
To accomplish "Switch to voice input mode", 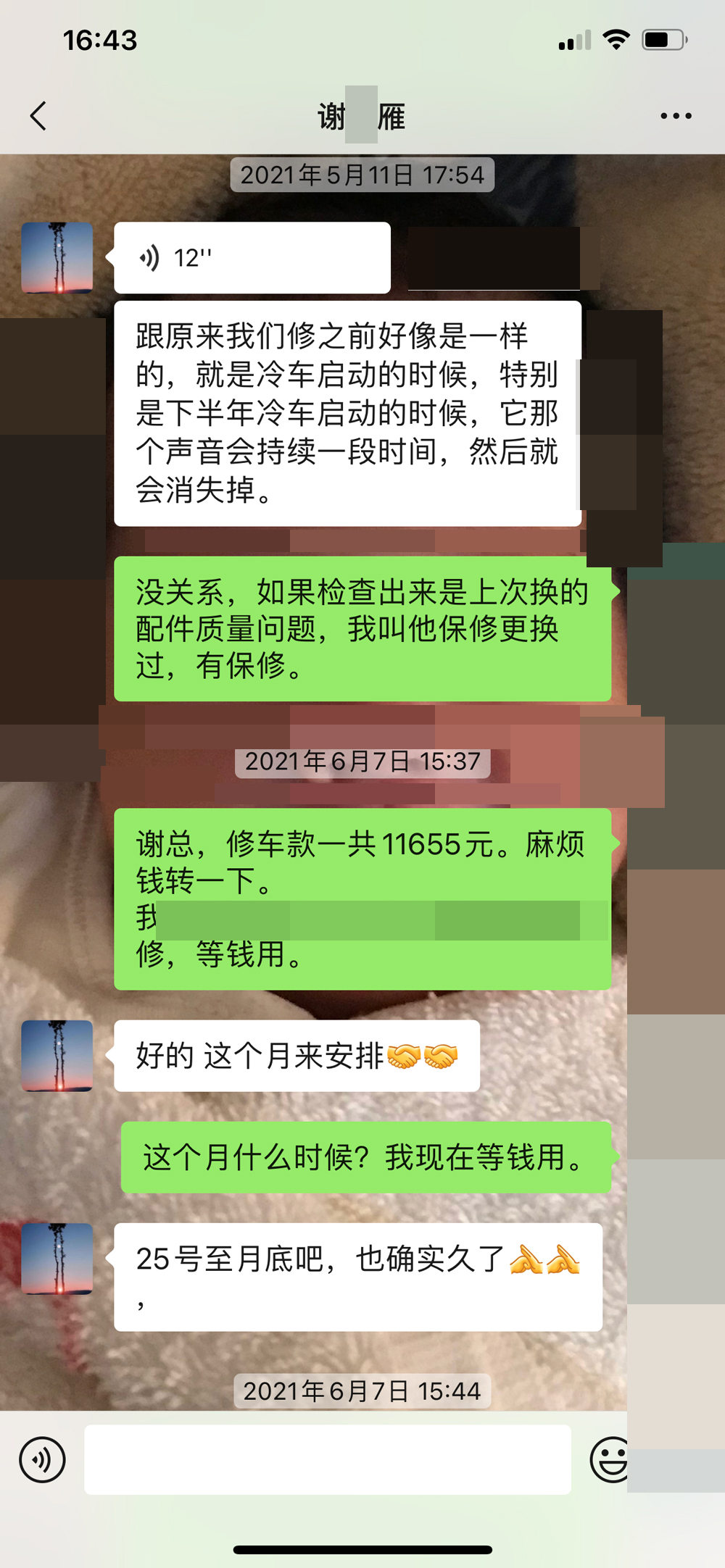I will tap(42, 1459).
